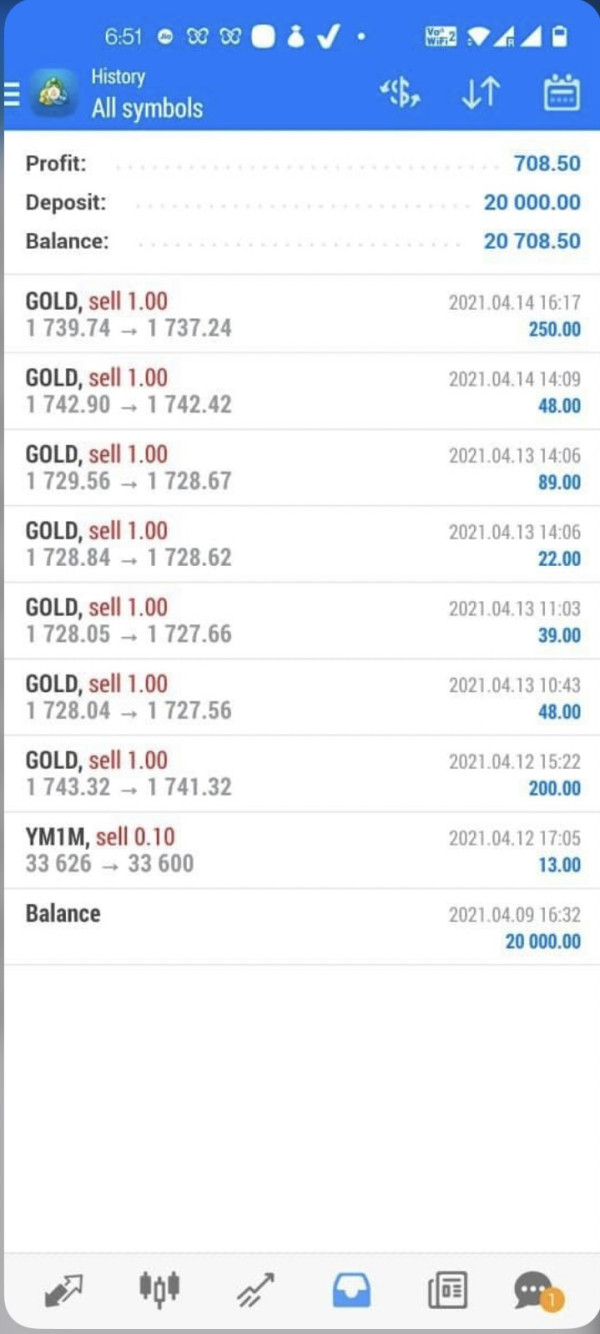600x1334 pixels.
Task: Switch to the Quotes tab
Action: click(65, 1290)
